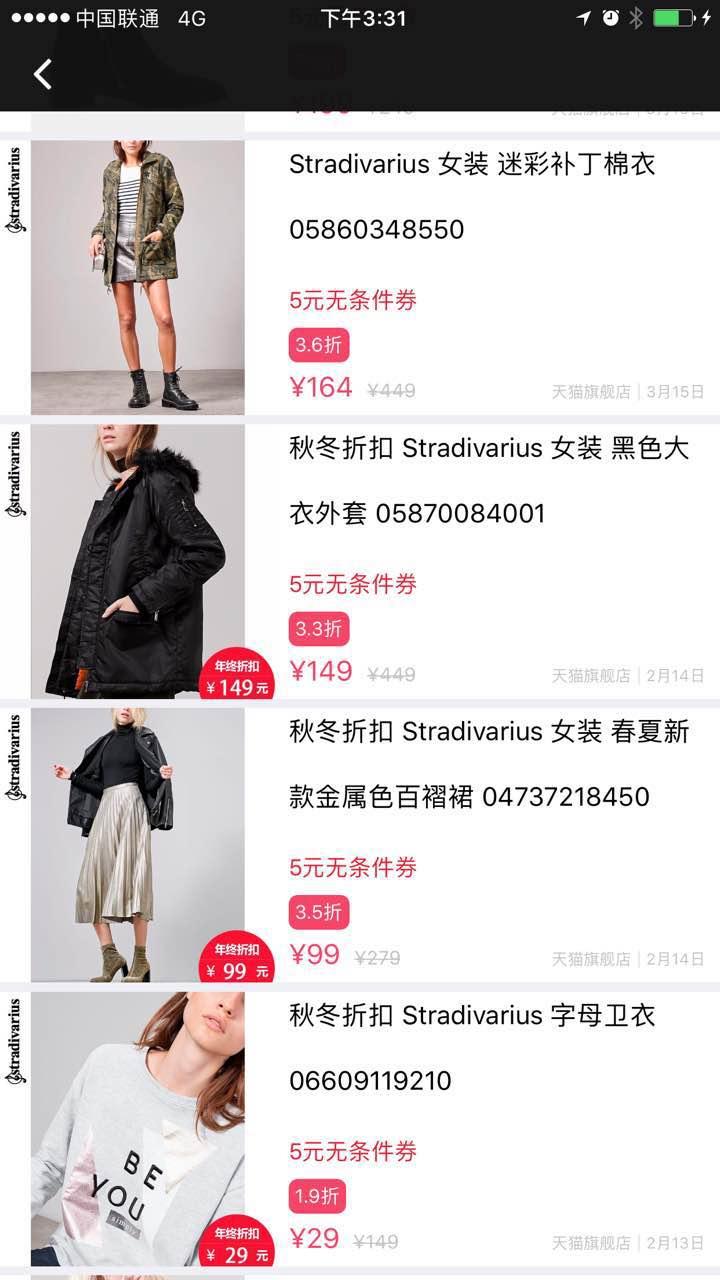Open the 黑色大衣外套 black coat listing

pyautogui.click(x=489, y=480)
